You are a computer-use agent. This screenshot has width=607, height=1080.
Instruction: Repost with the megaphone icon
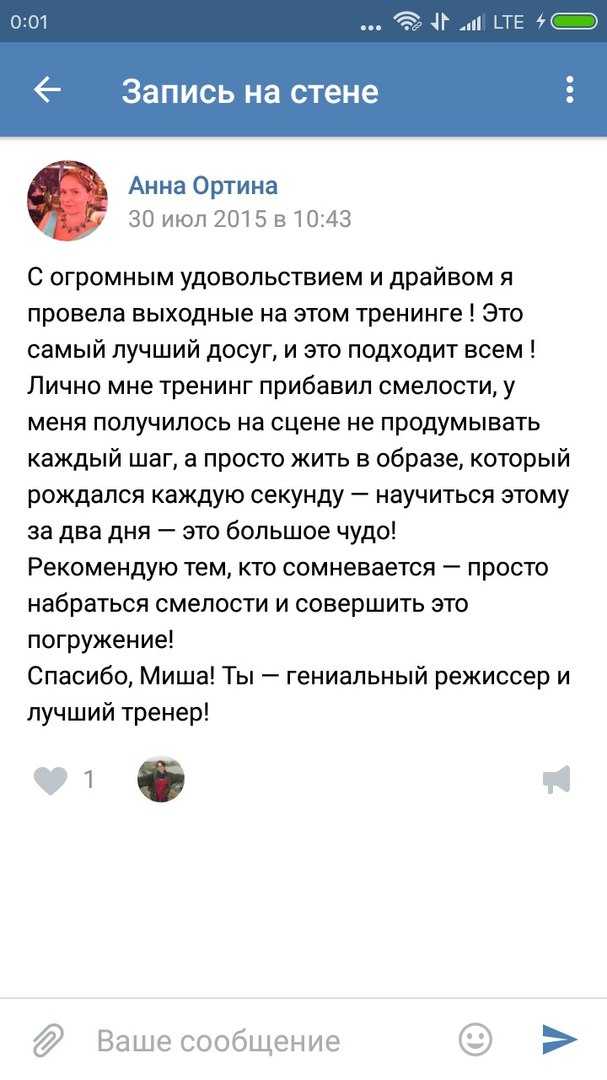(557, 780)
